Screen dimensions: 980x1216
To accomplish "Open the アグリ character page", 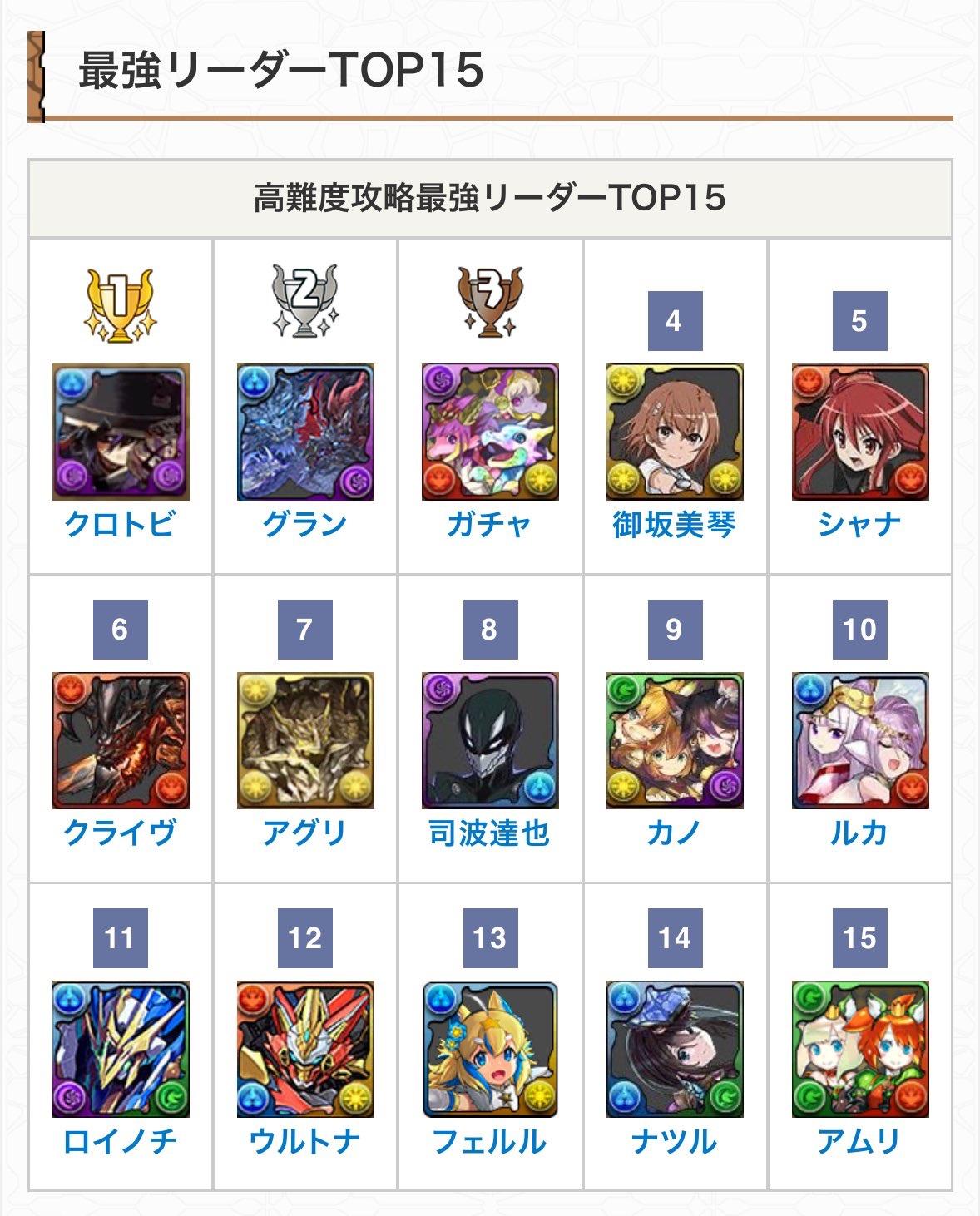I will 304,833.
